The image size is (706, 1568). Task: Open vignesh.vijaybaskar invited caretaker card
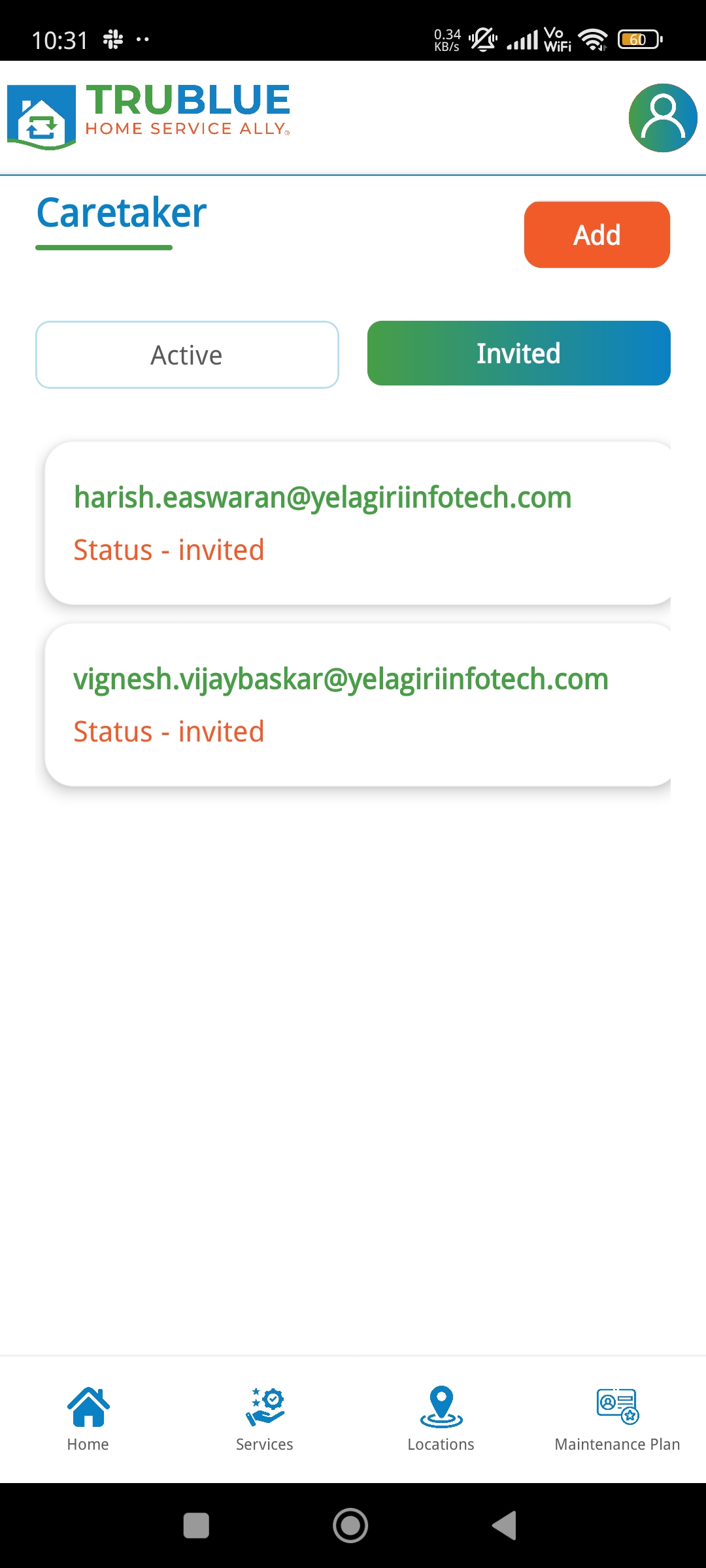click(x=357, y=705)
